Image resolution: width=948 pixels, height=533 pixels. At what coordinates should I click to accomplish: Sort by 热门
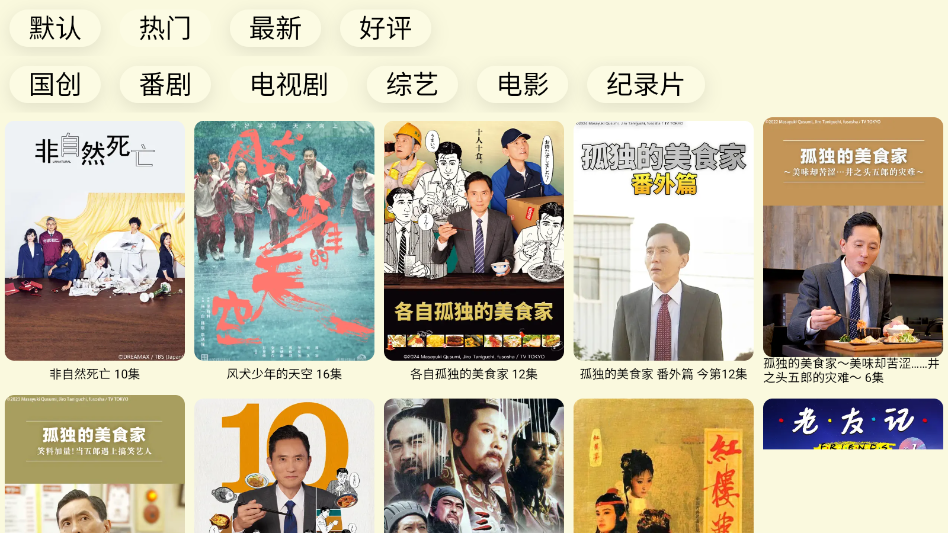click(165, 28)
